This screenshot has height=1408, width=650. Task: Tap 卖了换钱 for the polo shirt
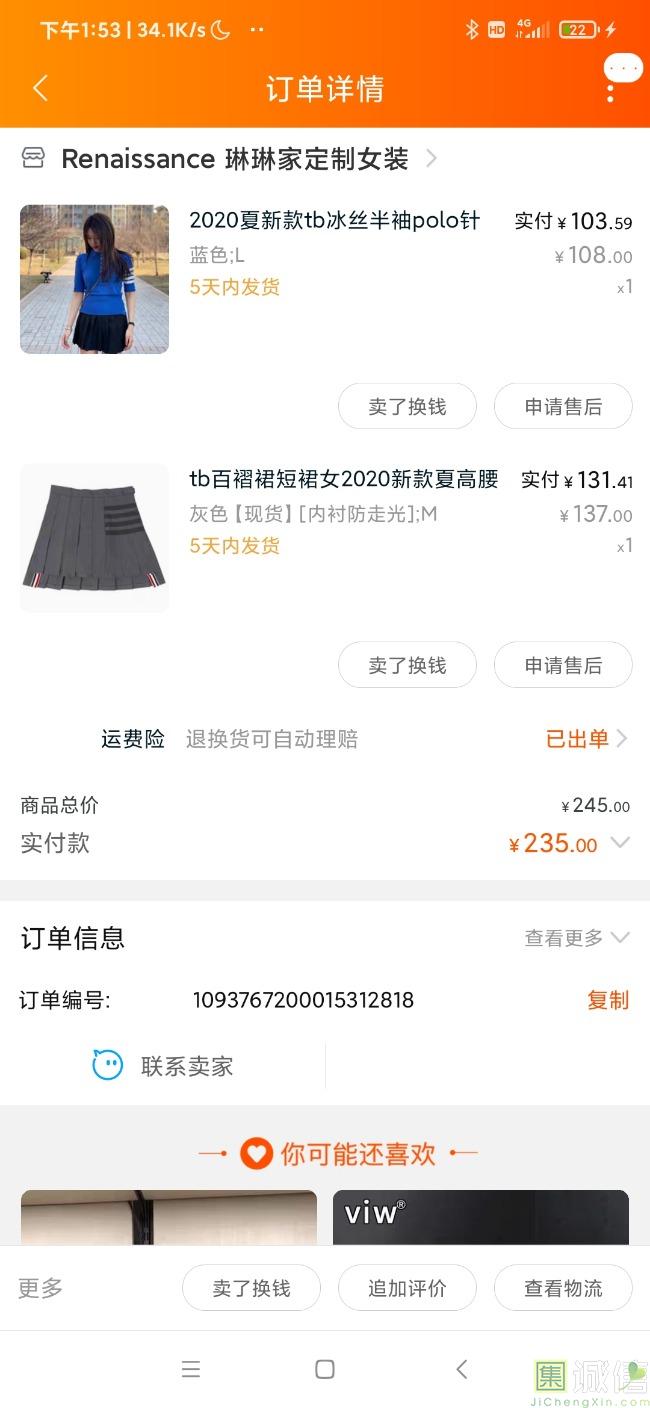pos(407,407)
